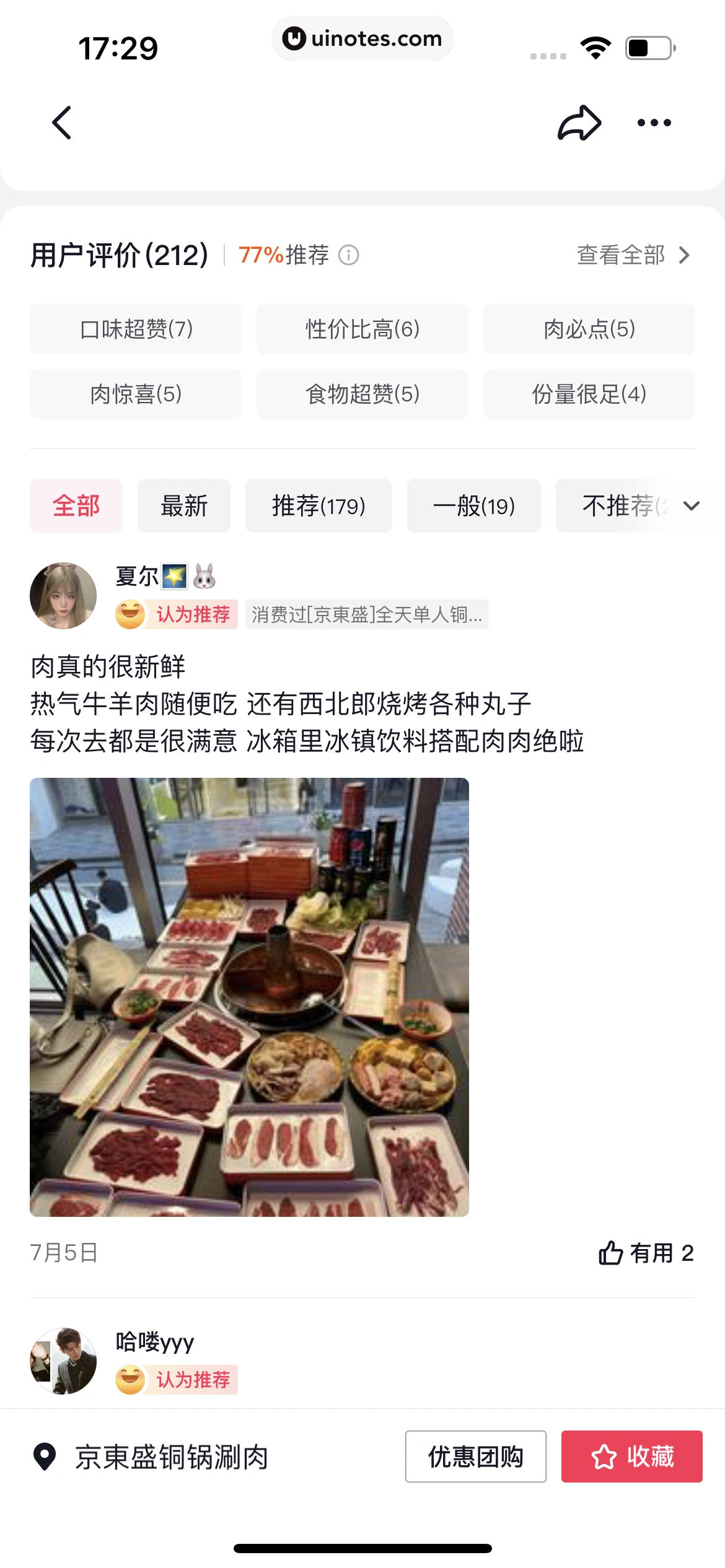Select the 肉必点(5) tag
Viewport: 725px width, 1568px height.
pyautogui.click(x=589, y=329)
